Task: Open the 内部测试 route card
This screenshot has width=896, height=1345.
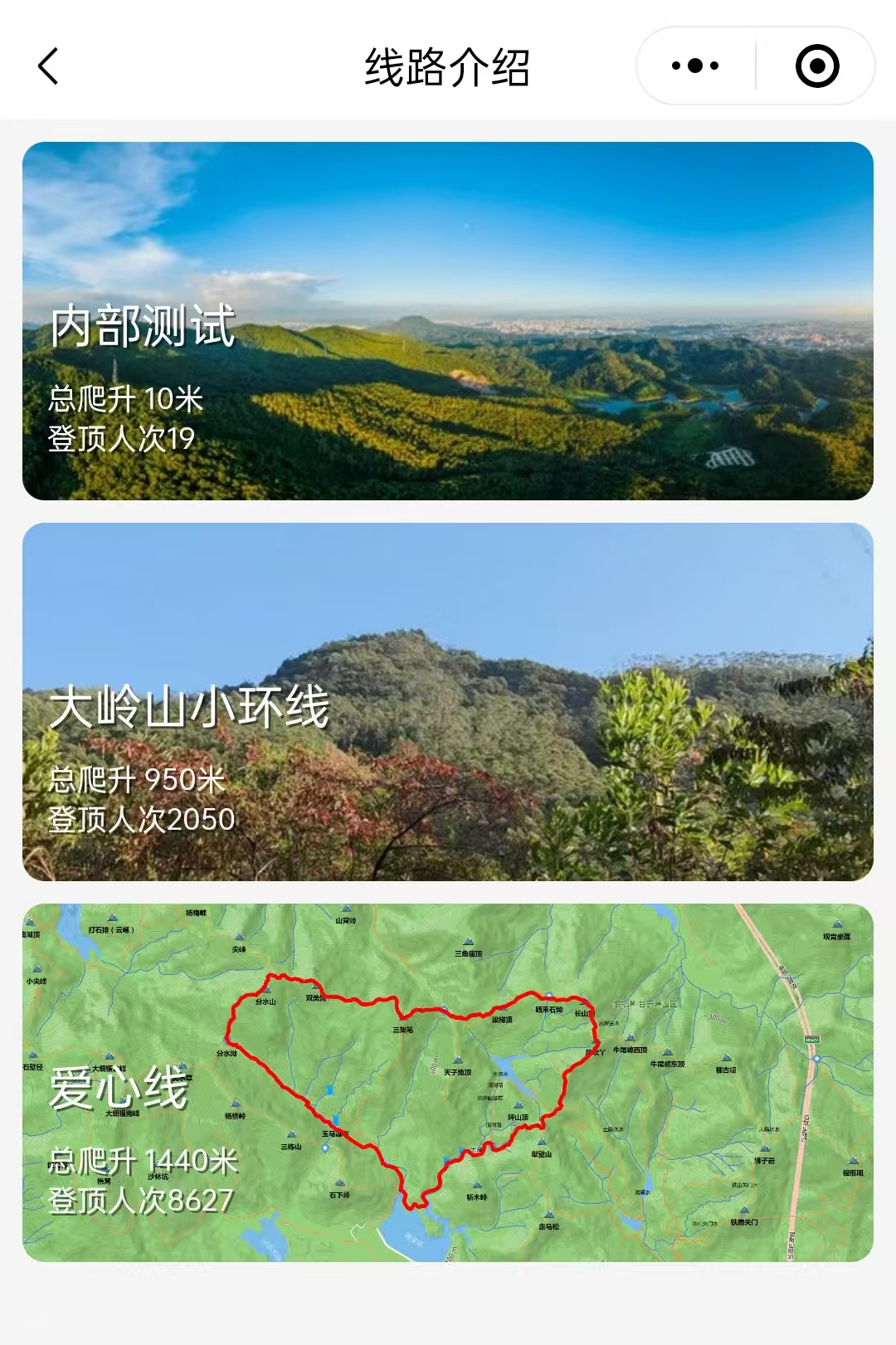Action: click(x=448, y=322)
